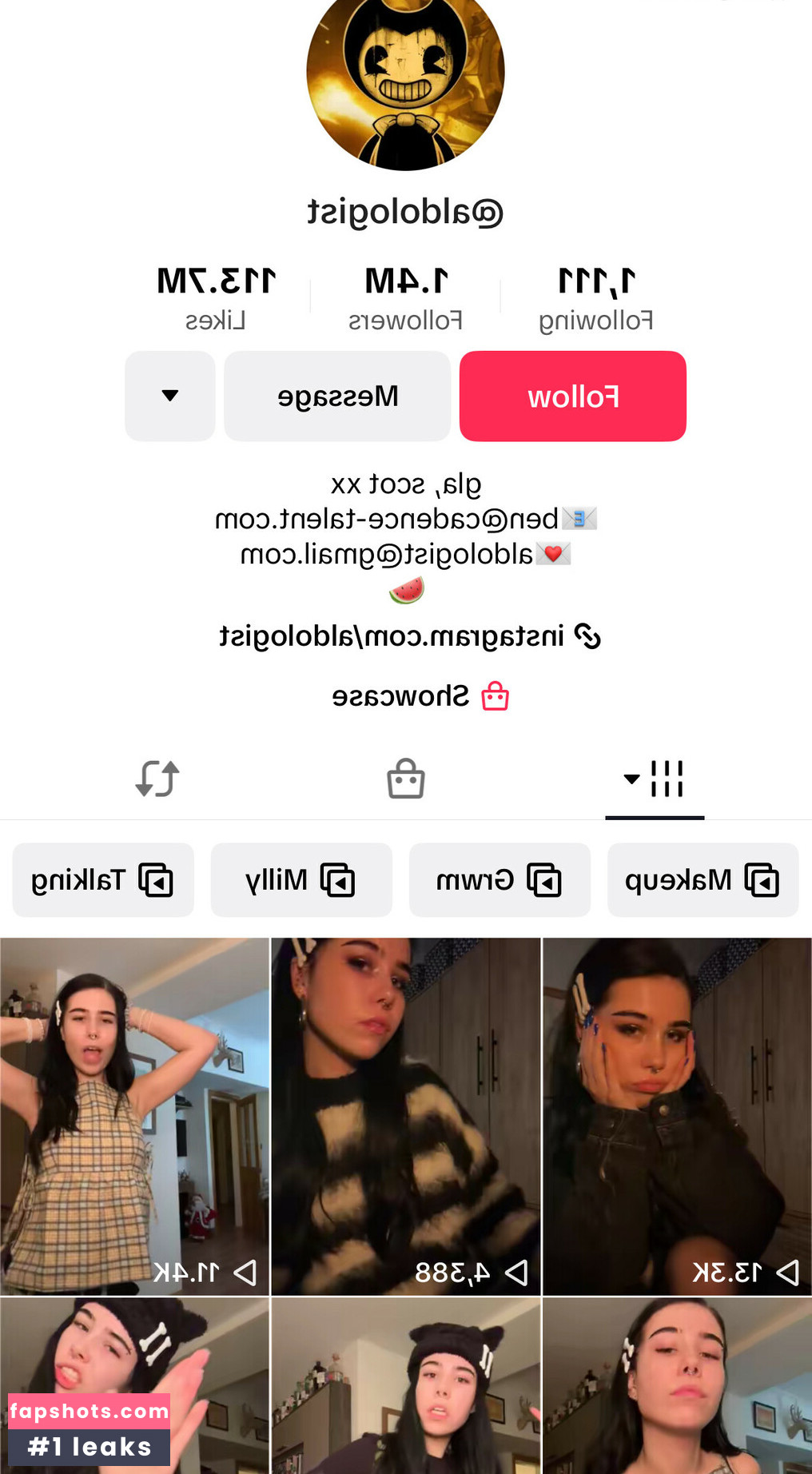Open the Grwm playlist
Screen dimensions: 812x1474
[x=500, y=880]
